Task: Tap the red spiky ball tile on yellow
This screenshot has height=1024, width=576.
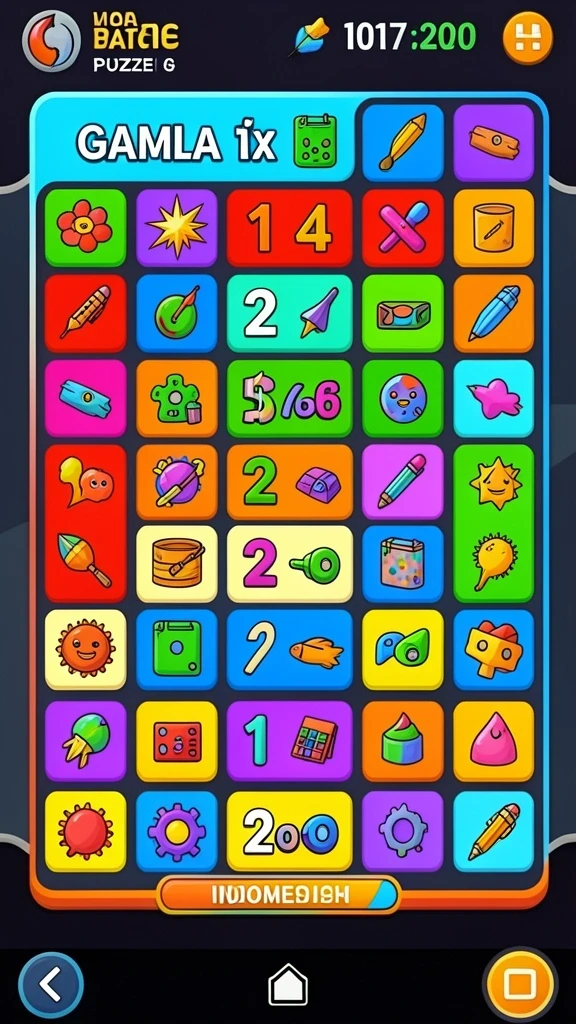Action: pos(85,831)
